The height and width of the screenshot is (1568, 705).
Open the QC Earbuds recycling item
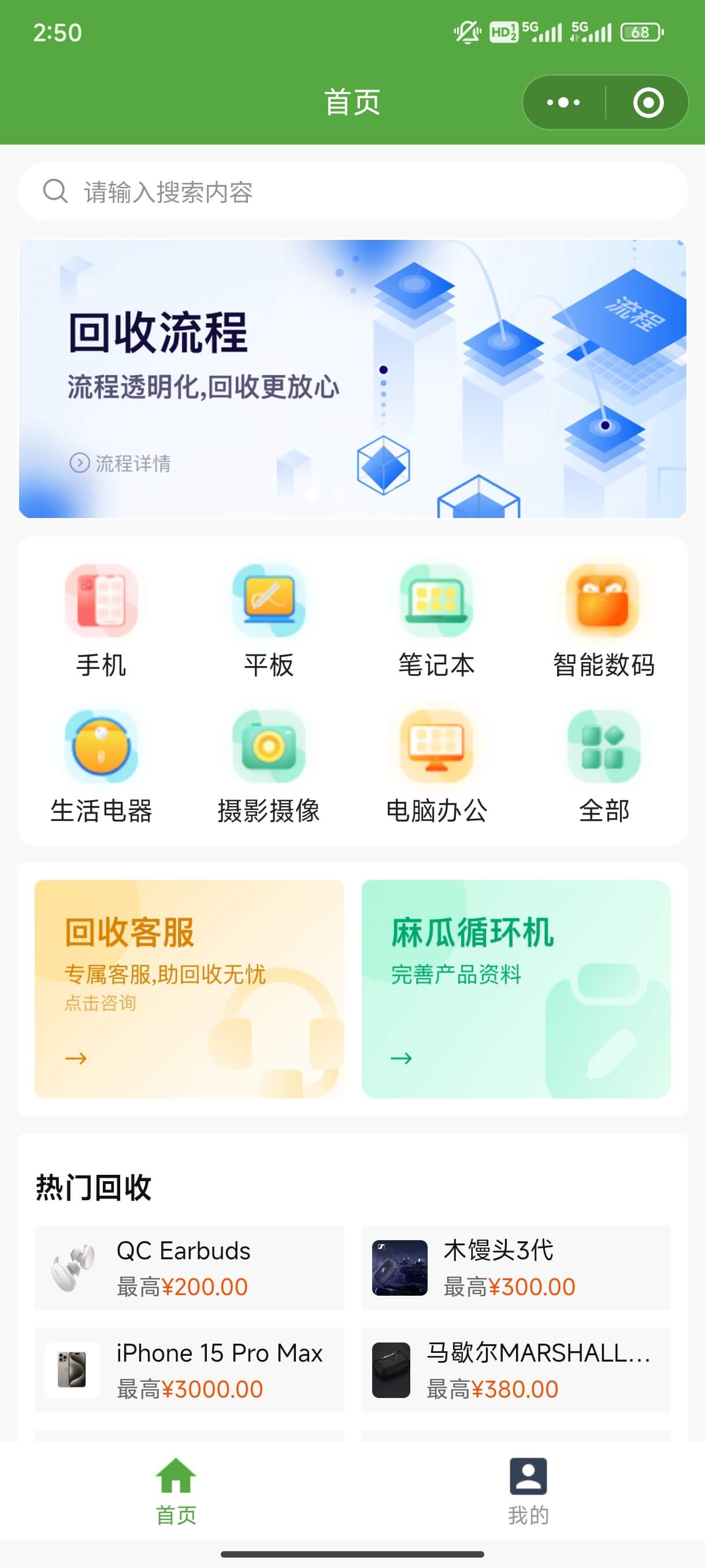click(x=189, y=1268)
